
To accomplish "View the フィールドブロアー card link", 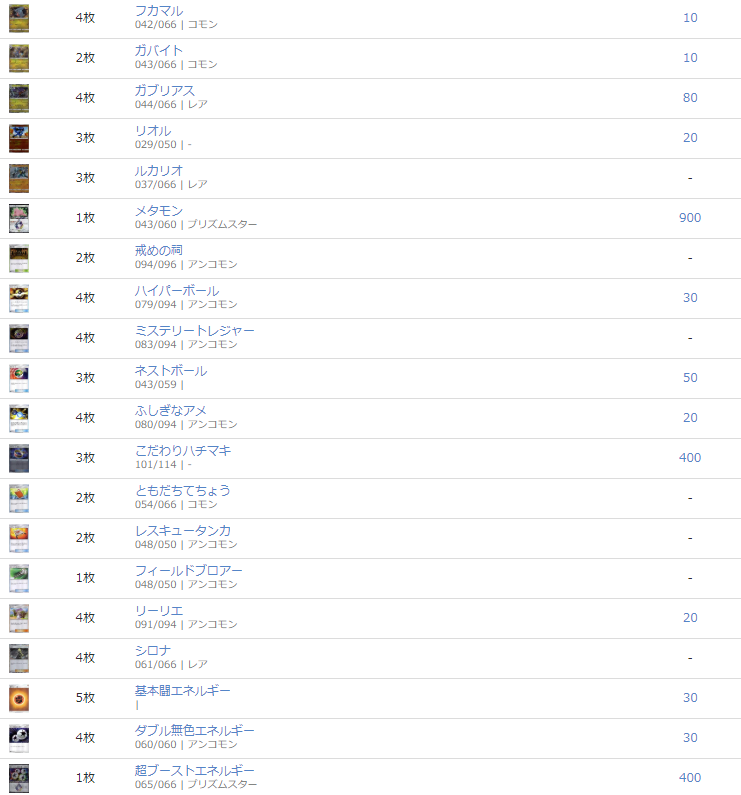I will click(x=189, y=570).
